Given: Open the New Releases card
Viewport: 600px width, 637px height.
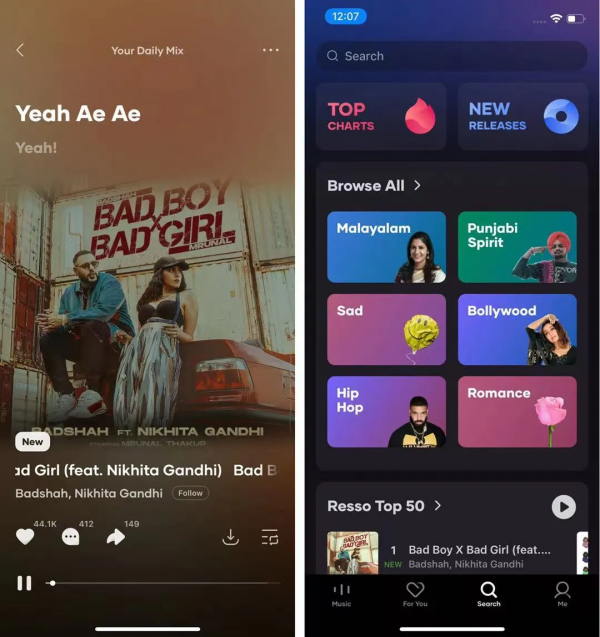Looking at the screenshot, I should [x=522, y=116].
